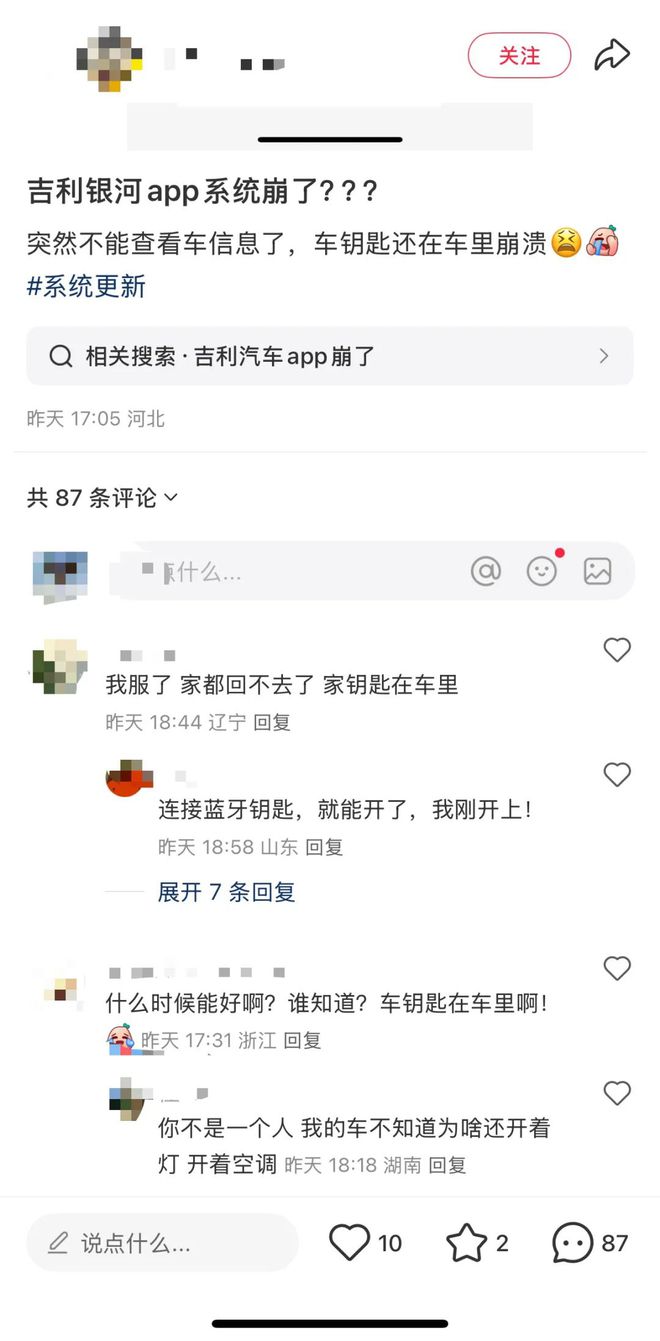Open the emoji picker in comment box
660x1341 pixels.
(542, 571)
